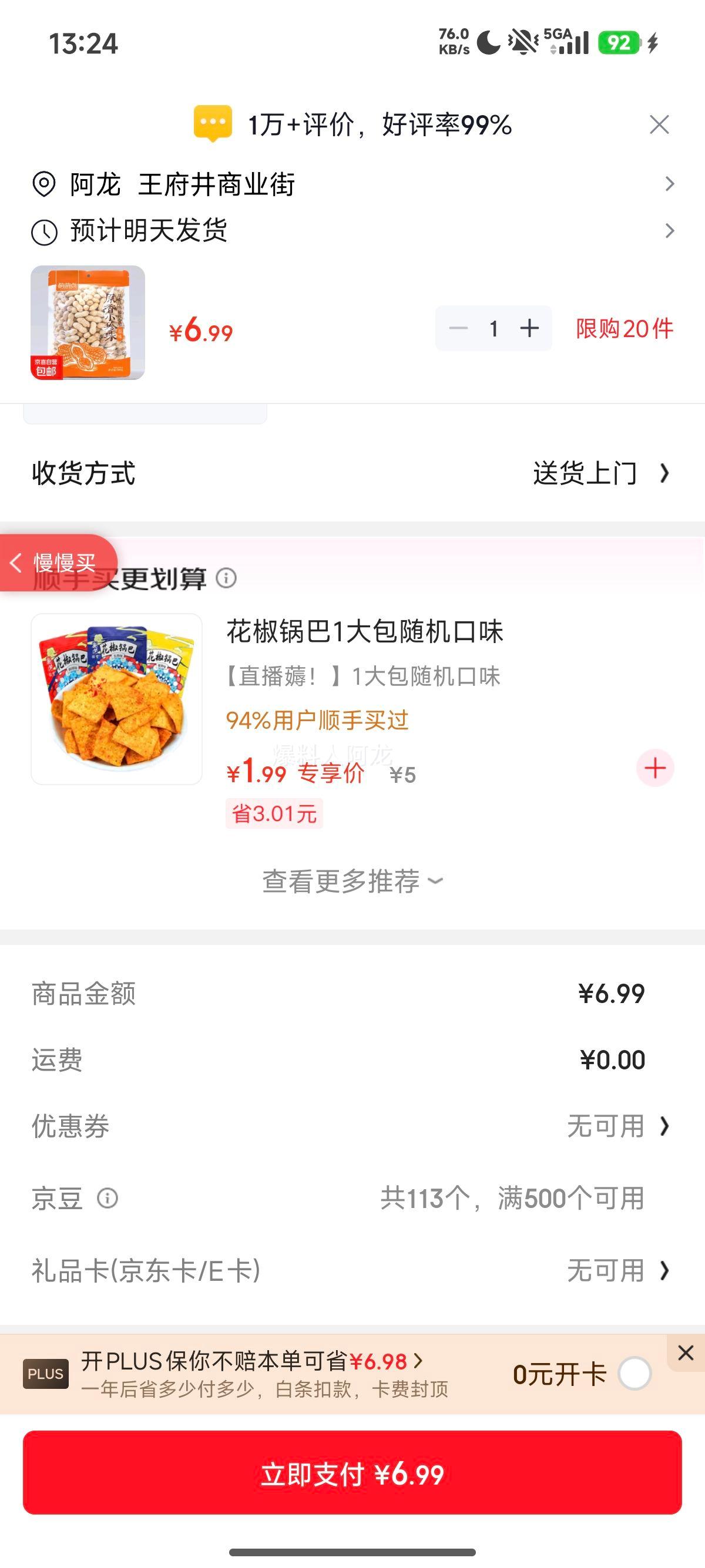The image size is (705, 1568).
Task: Open info icon next to 顺手买更划算
Action: pos(226,577)
